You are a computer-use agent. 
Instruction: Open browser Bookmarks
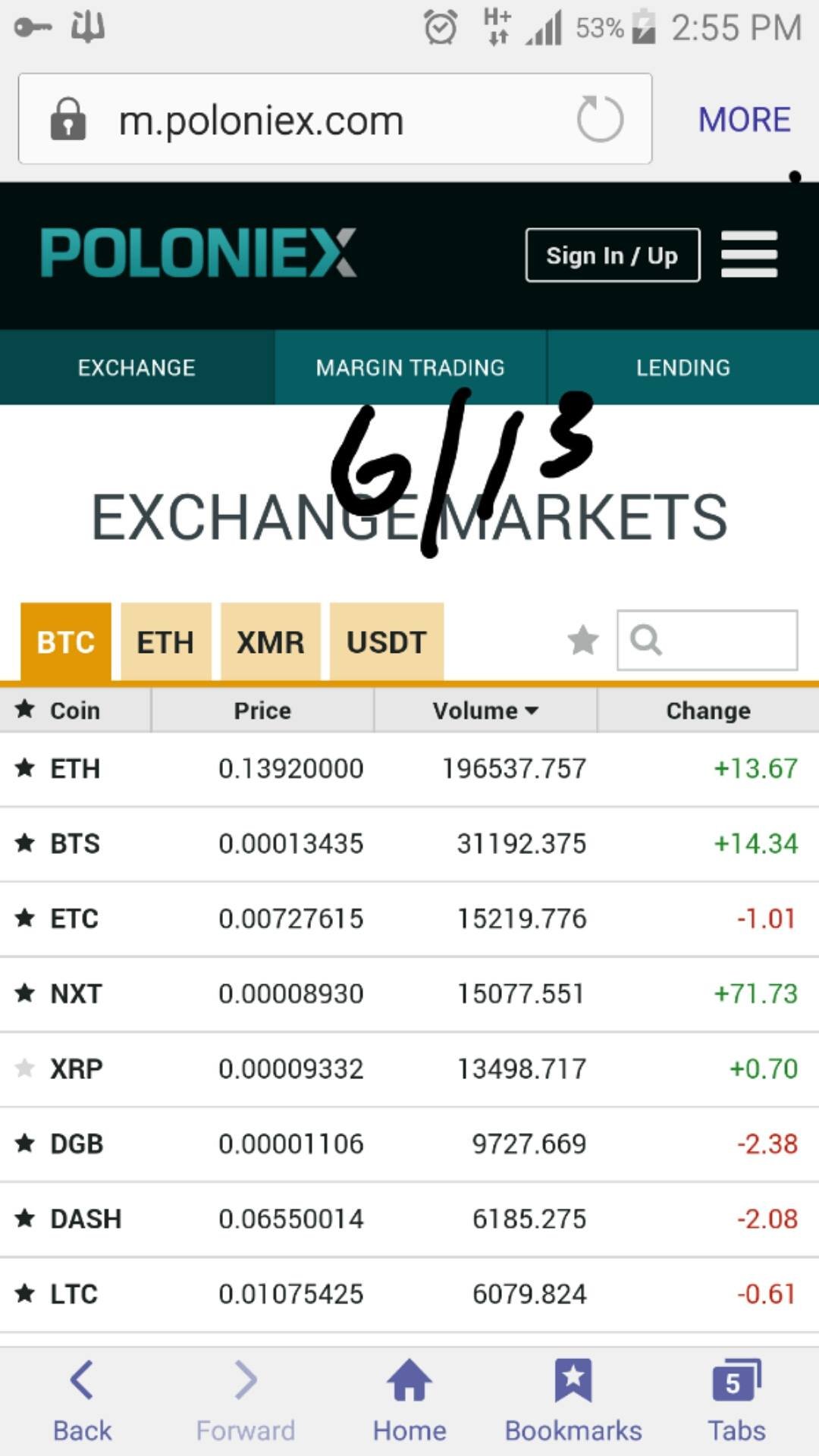click(573, 1401)
